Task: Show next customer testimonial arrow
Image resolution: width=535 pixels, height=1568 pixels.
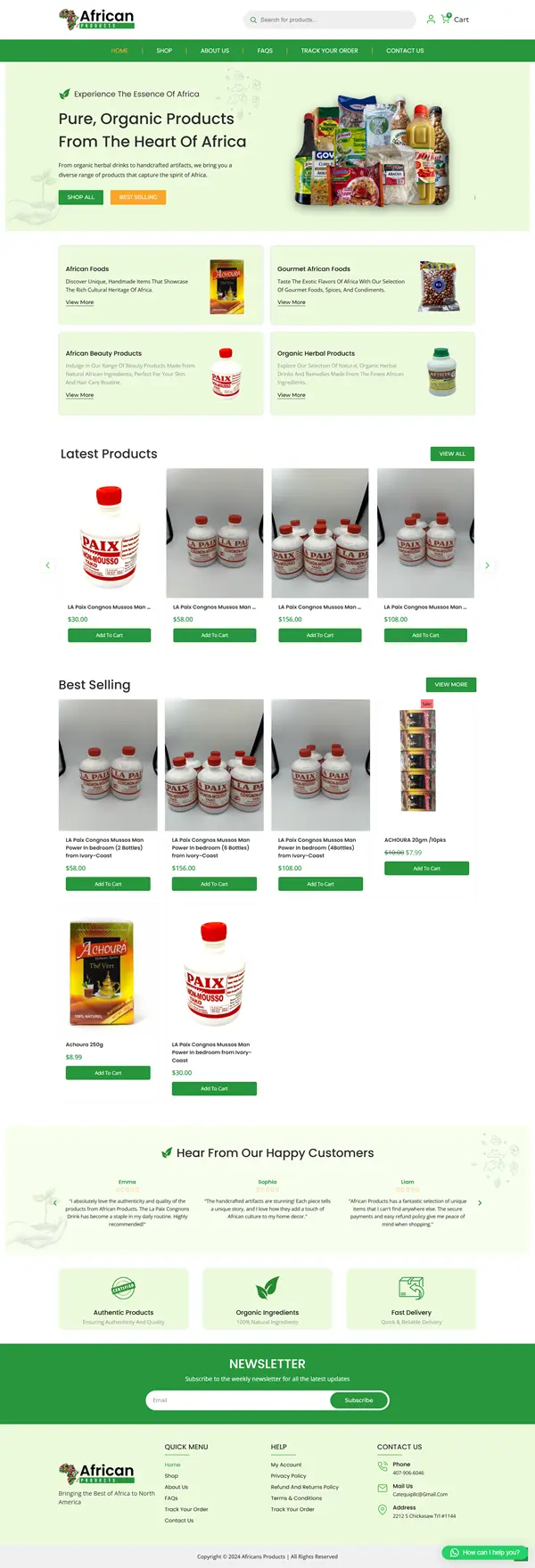Action: (x=480, y=1203)
